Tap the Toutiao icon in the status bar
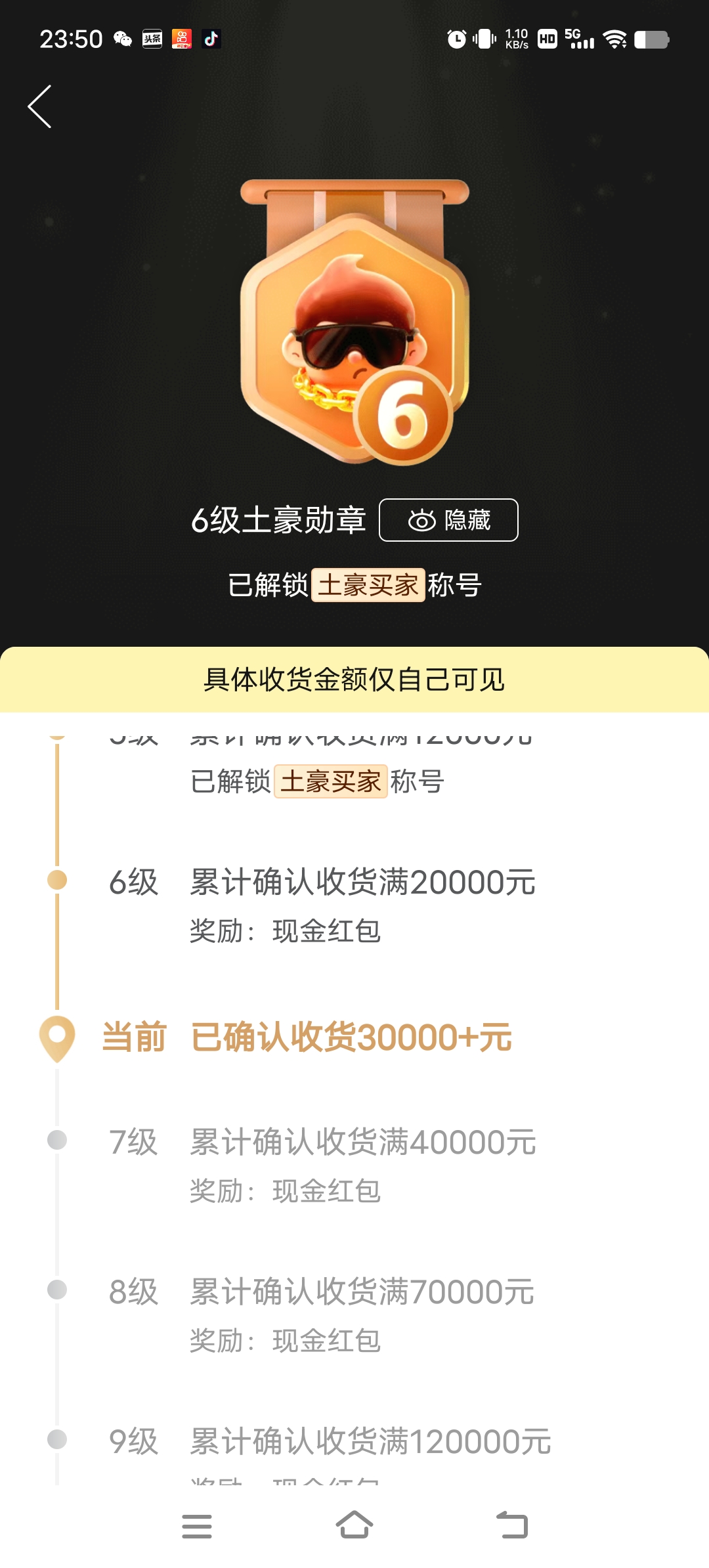This screenshot has height=1568, width=709. [x=152, y=39]
